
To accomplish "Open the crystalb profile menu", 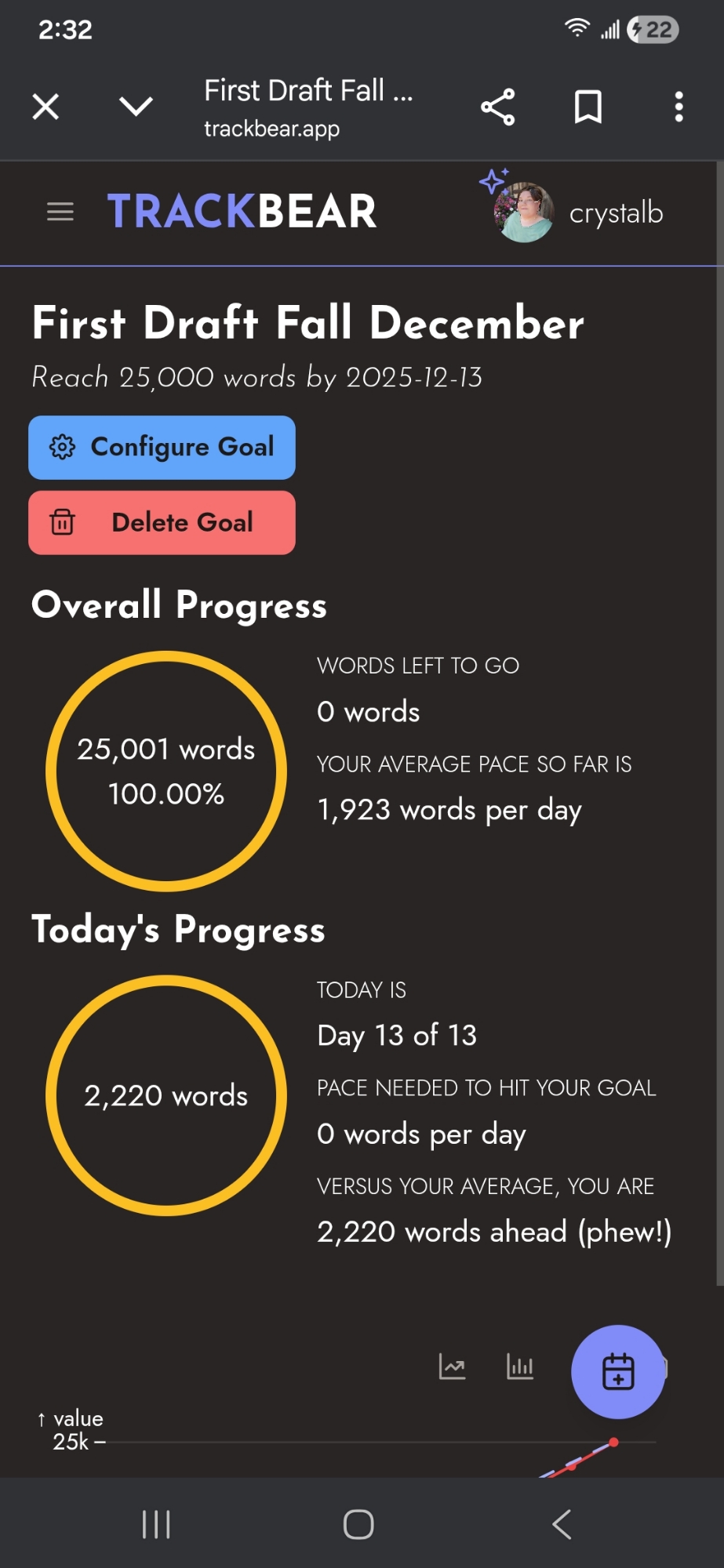I will point(580,212).
